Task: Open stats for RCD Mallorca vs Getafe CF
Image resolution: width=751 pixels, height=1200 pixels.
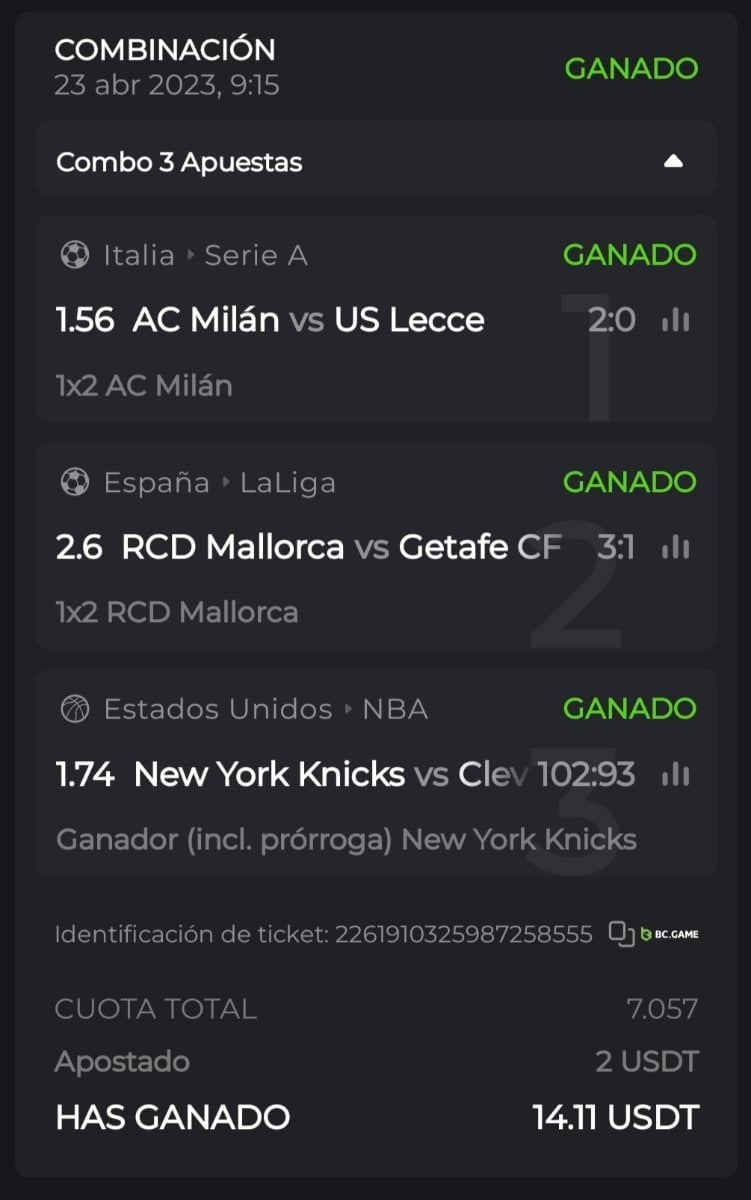Action: (676, 547)
